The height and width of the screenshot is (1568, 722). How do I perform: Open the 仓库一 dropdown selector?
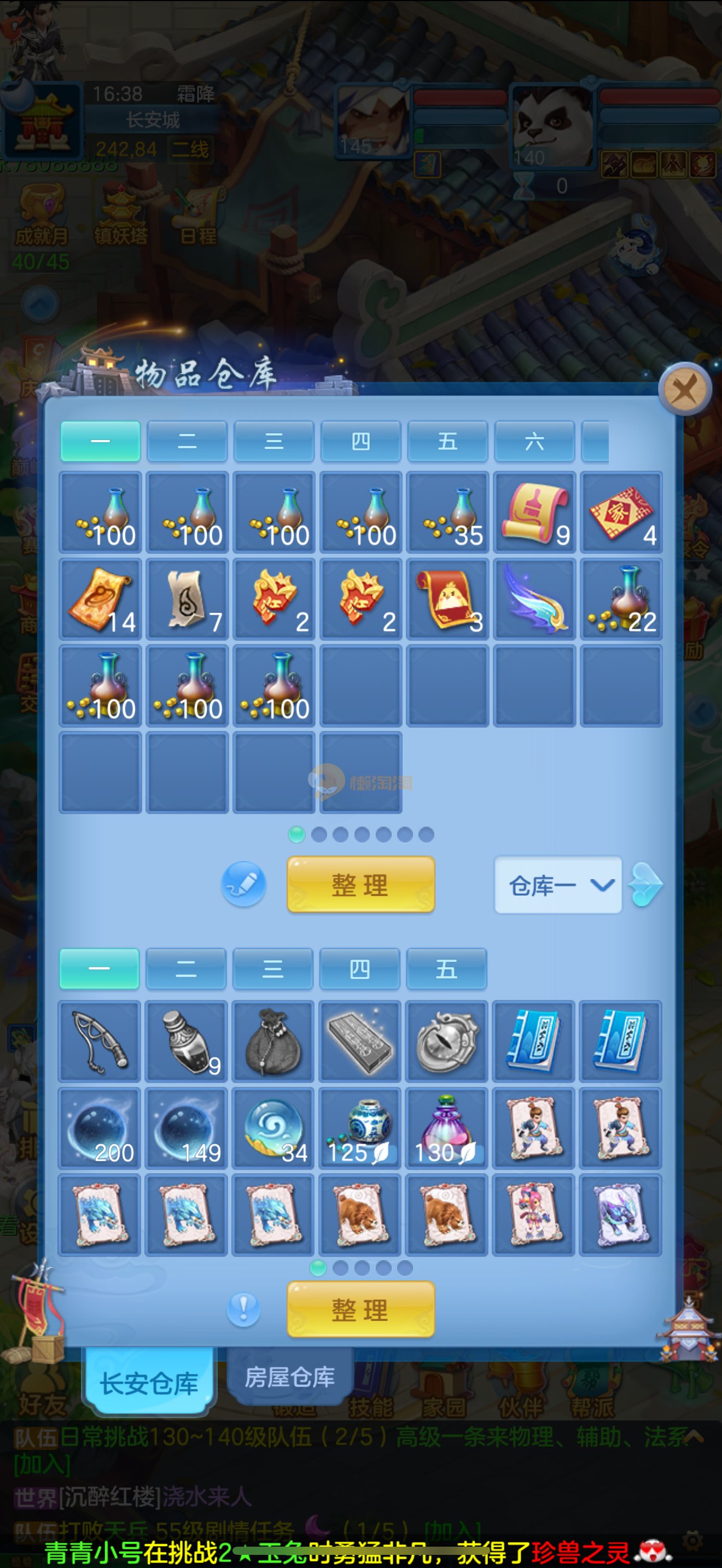(557, 885)
